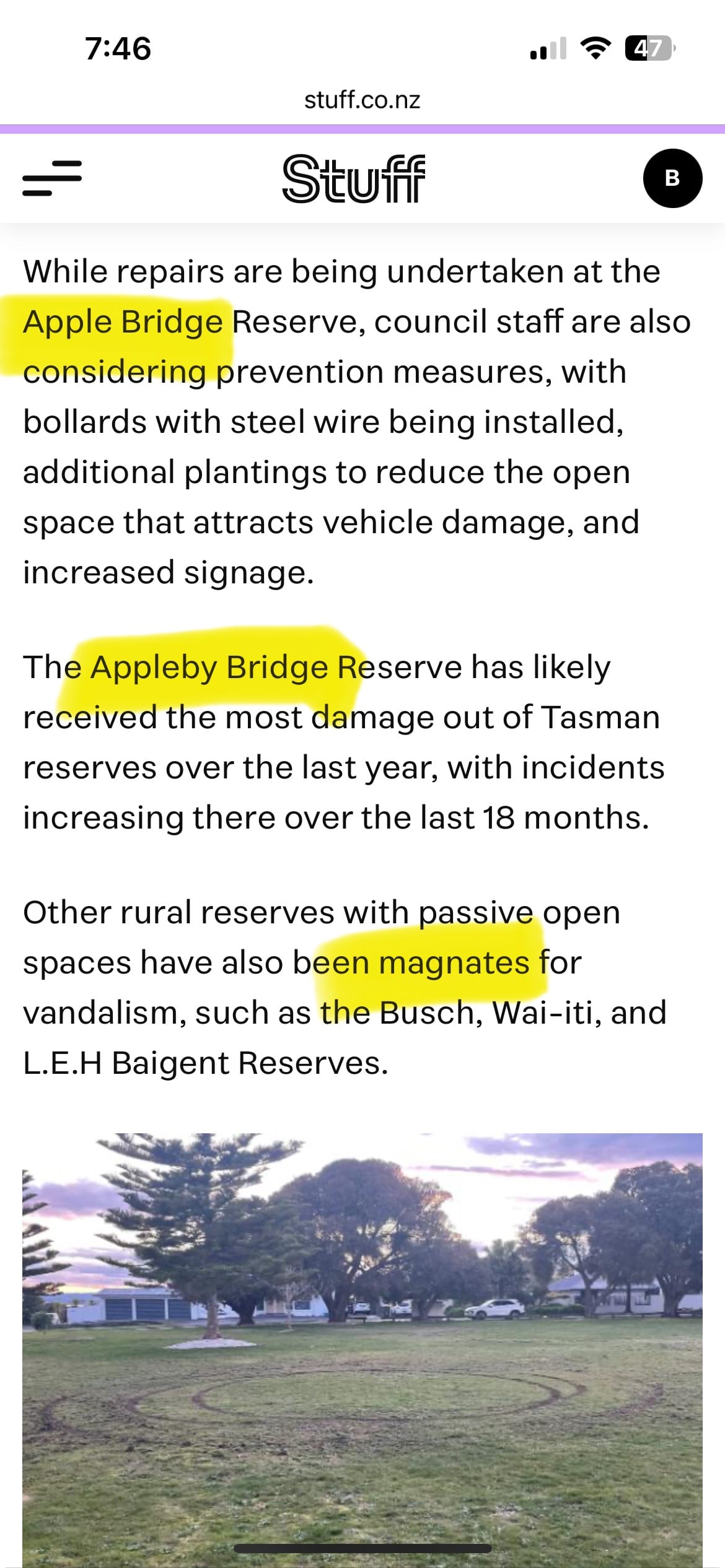Screen dimensions: 725x1568
Task: Open the B profile account button
Action: point(672,178)
